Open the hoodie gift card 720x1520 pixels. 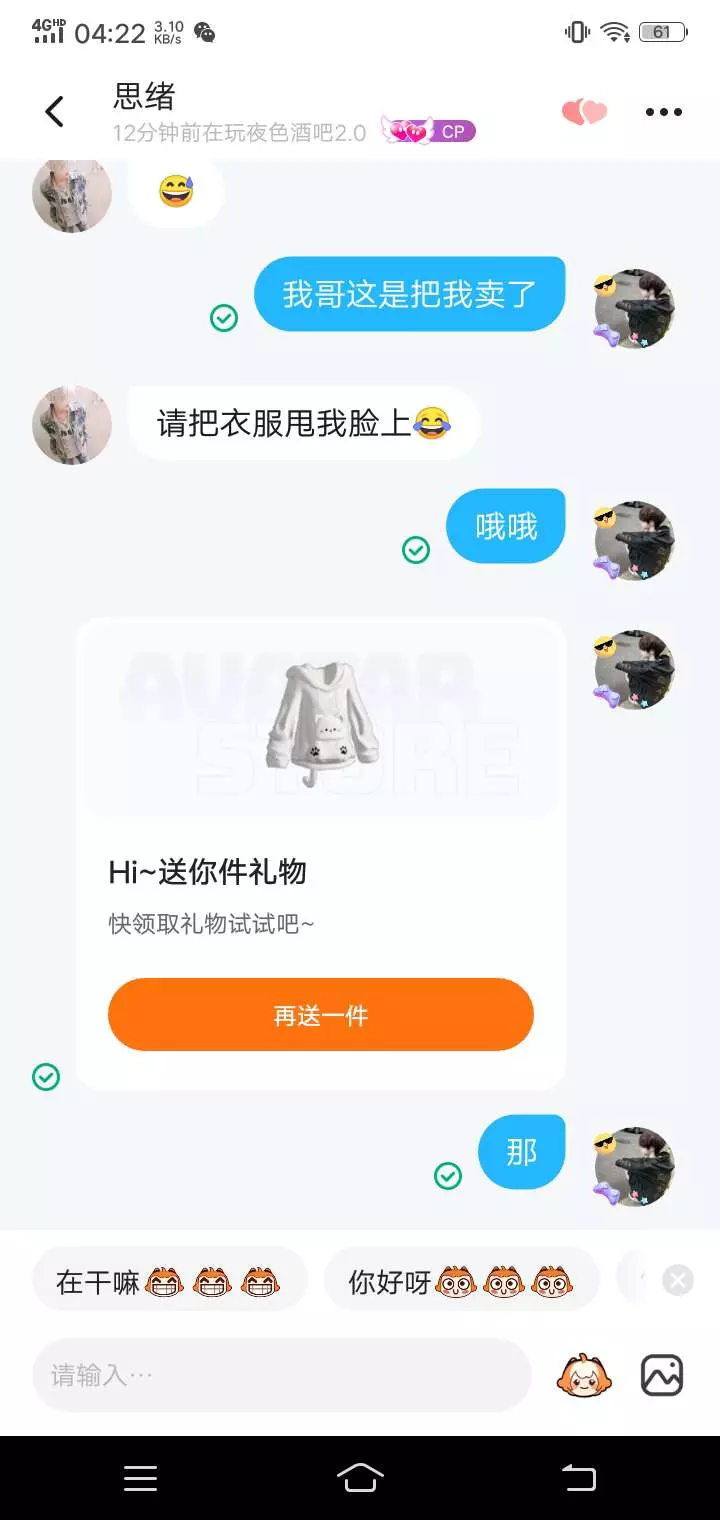click(321, 854)
